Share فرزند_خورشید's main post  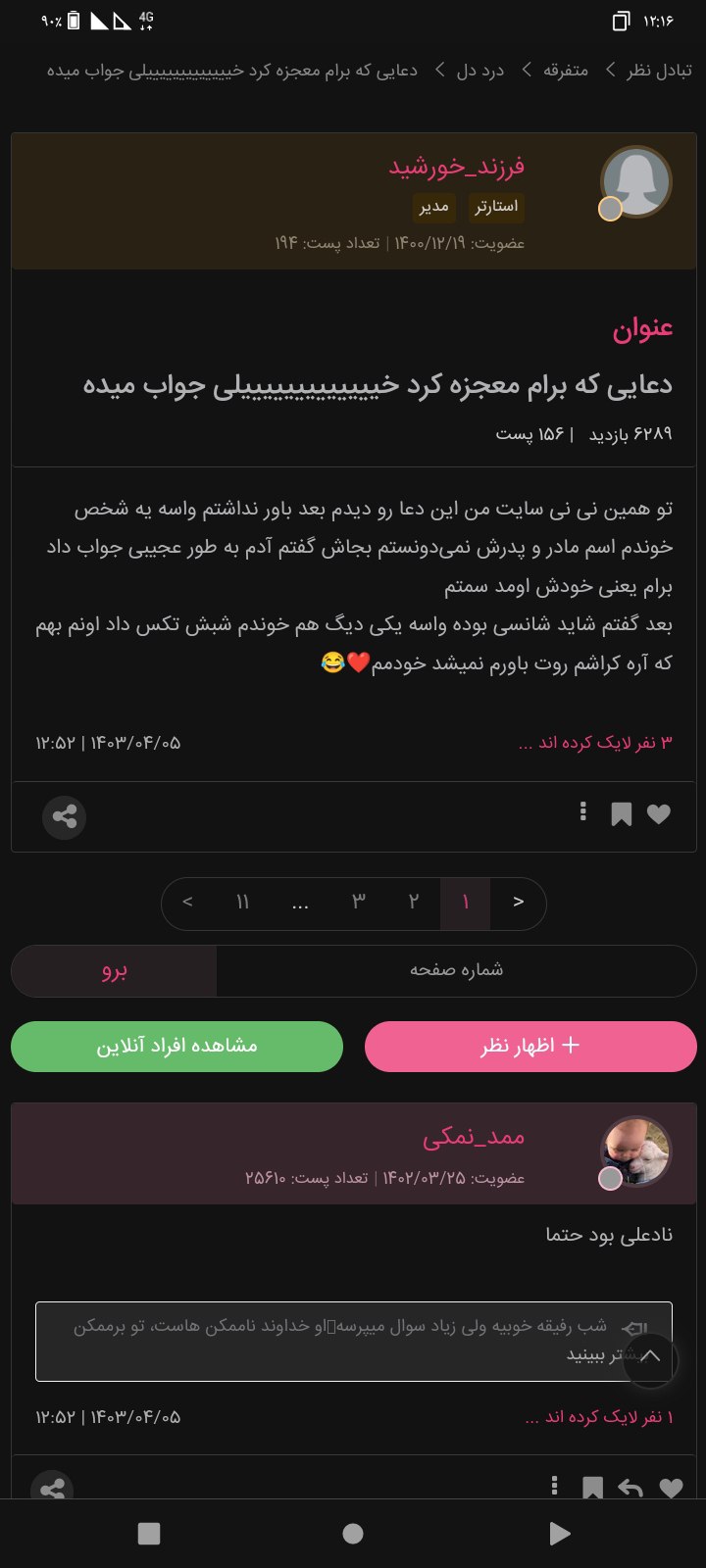pyautogui.click(x=65, y=816)
